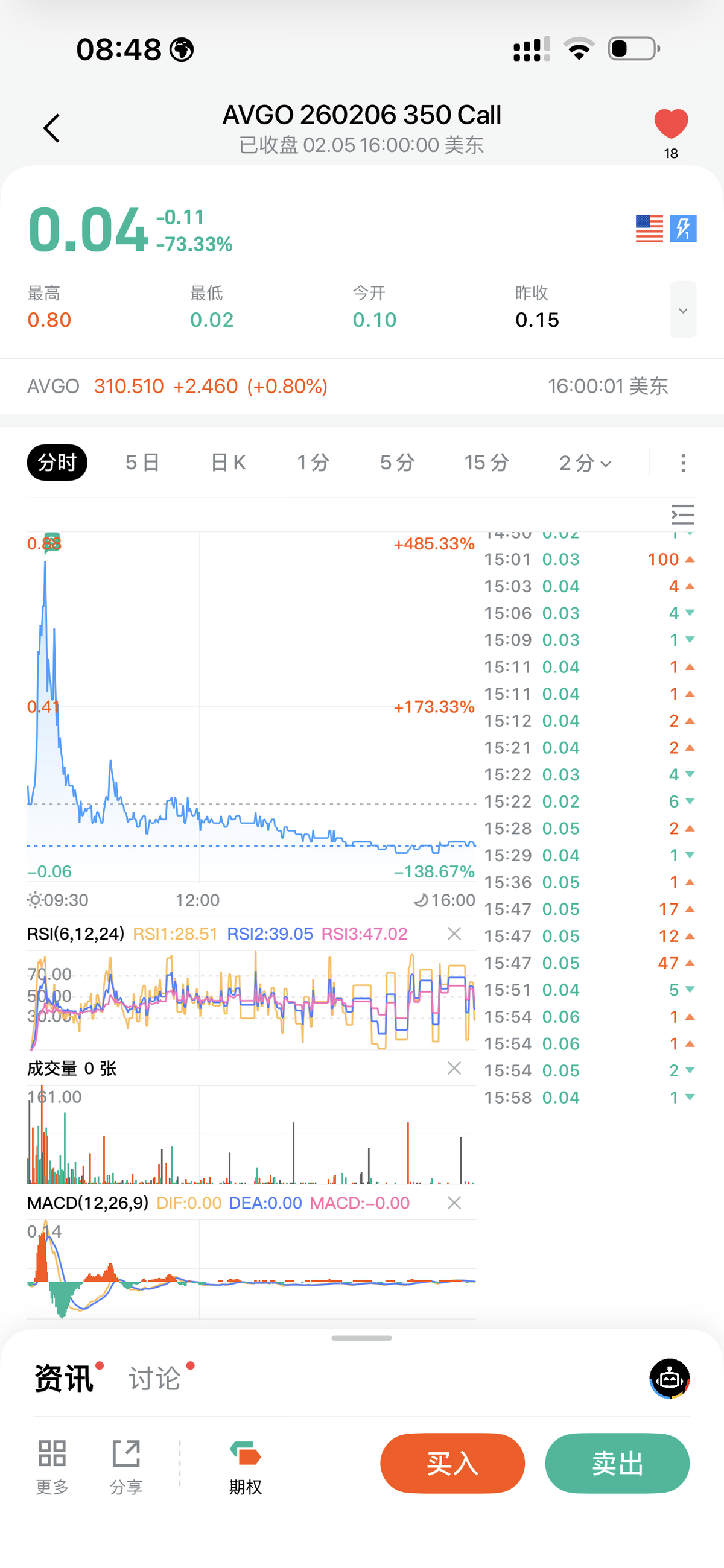The image size is (724, 1568).
Task: Select the 15分 chart interval
Action: 486,463
